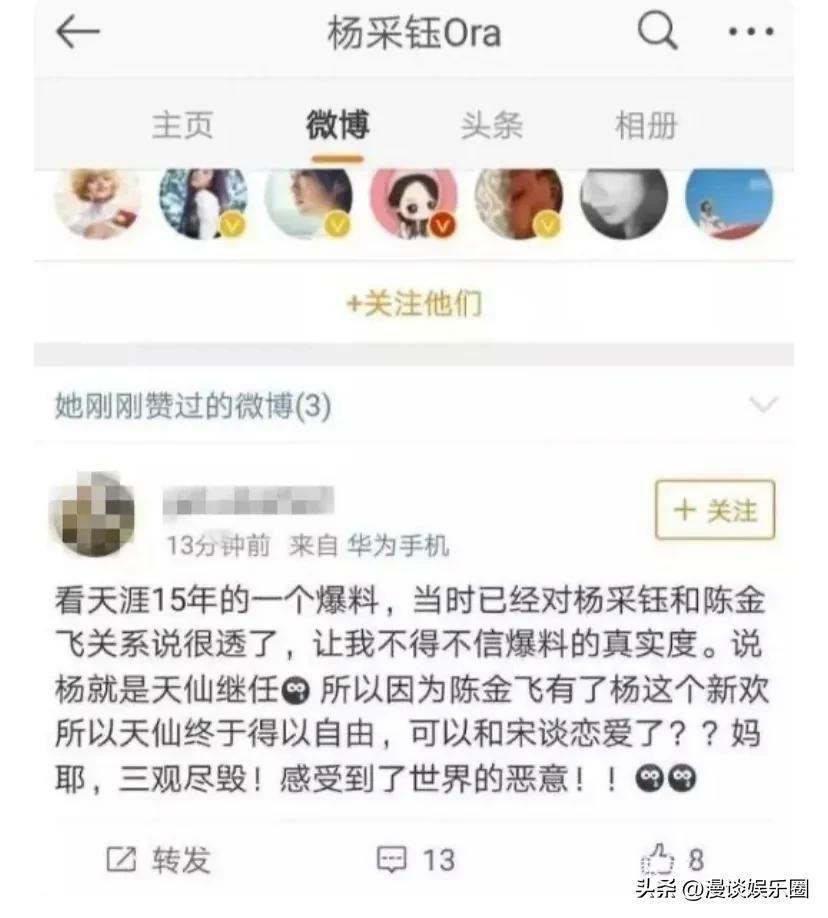Repost the post via 转发
The height and width of the screenshot is (918, 828).
point(159,858)
